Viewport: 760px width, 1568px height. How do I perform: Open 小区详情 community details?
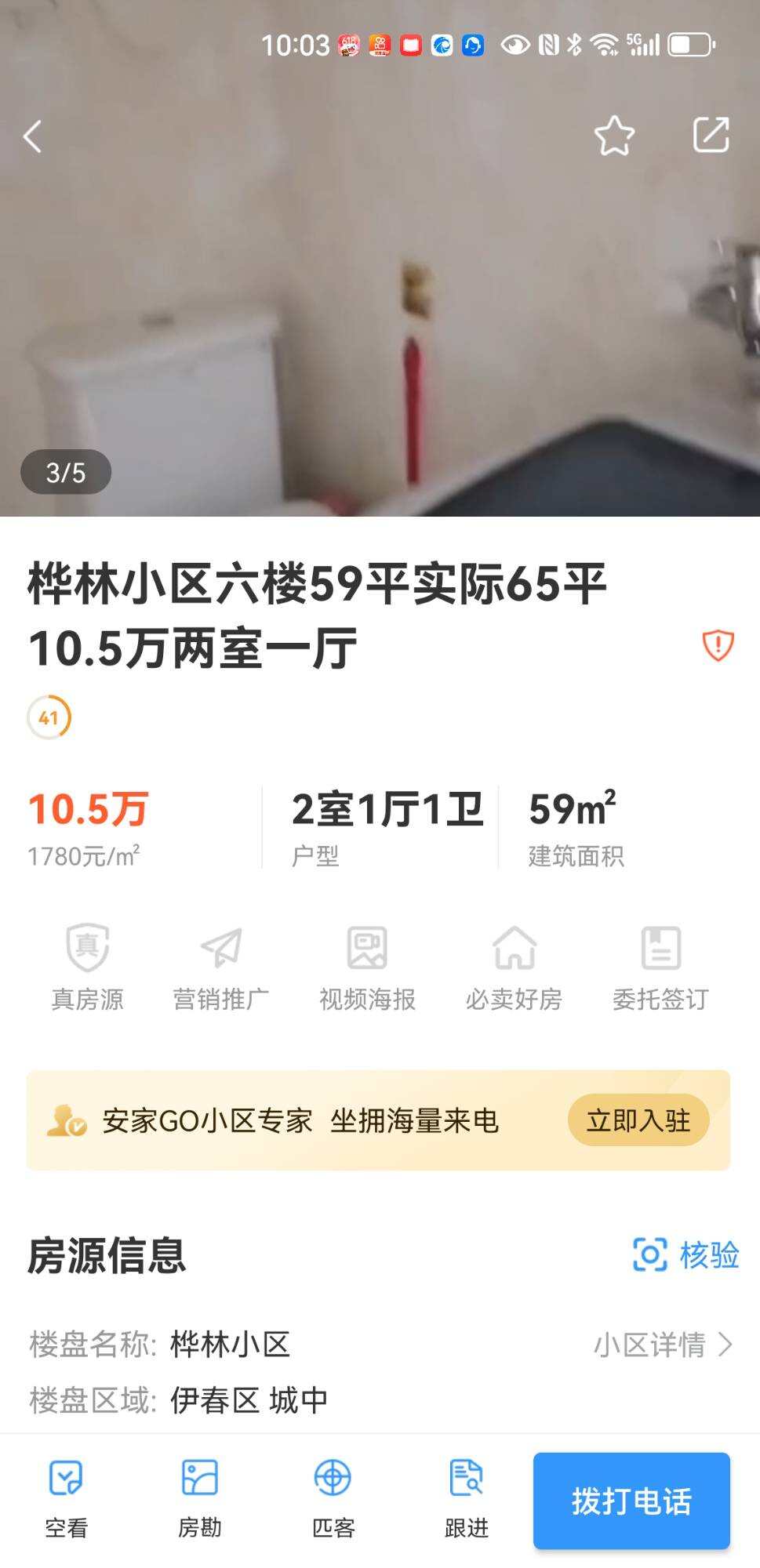click(662, 1345)
